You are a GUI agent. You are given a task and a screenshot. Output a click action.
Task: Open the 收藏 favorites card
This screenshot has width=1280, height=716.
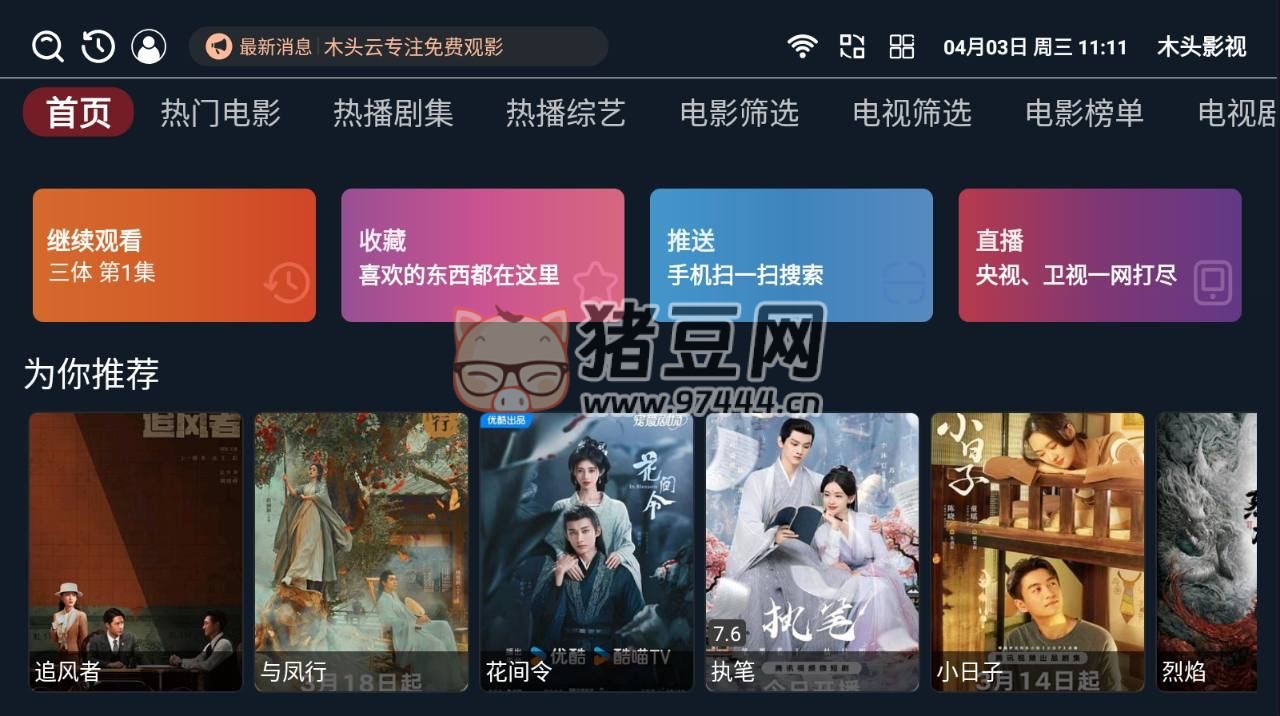(482, 256)
